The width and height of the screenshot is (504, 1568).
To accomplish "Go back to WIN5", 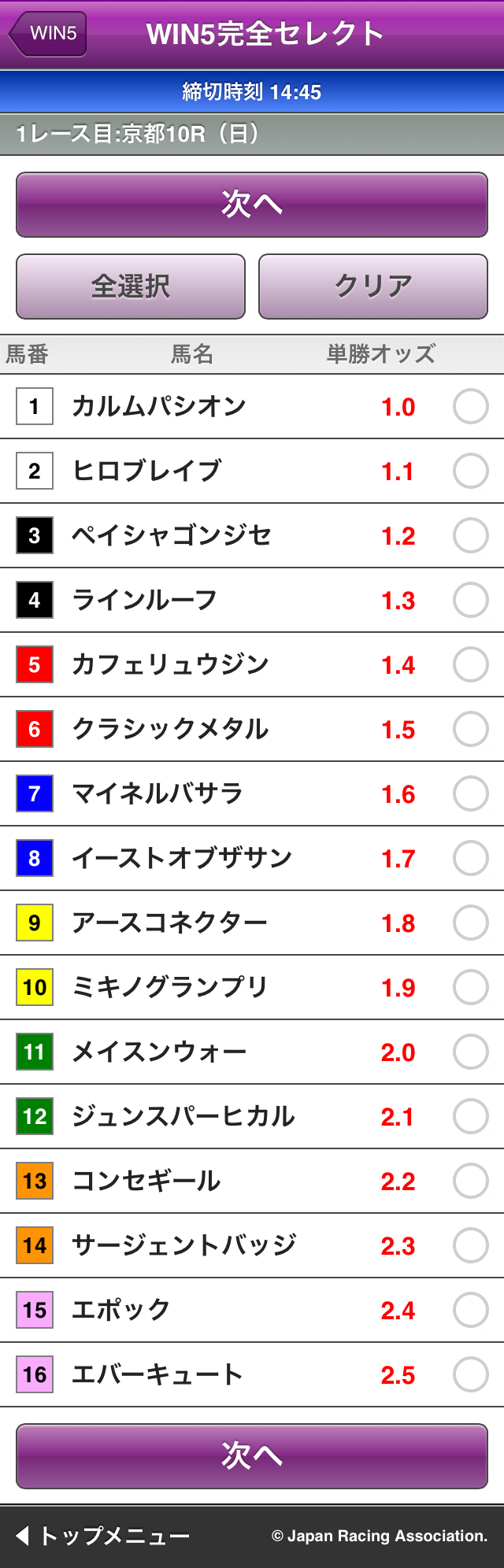I will pos(49,34).
